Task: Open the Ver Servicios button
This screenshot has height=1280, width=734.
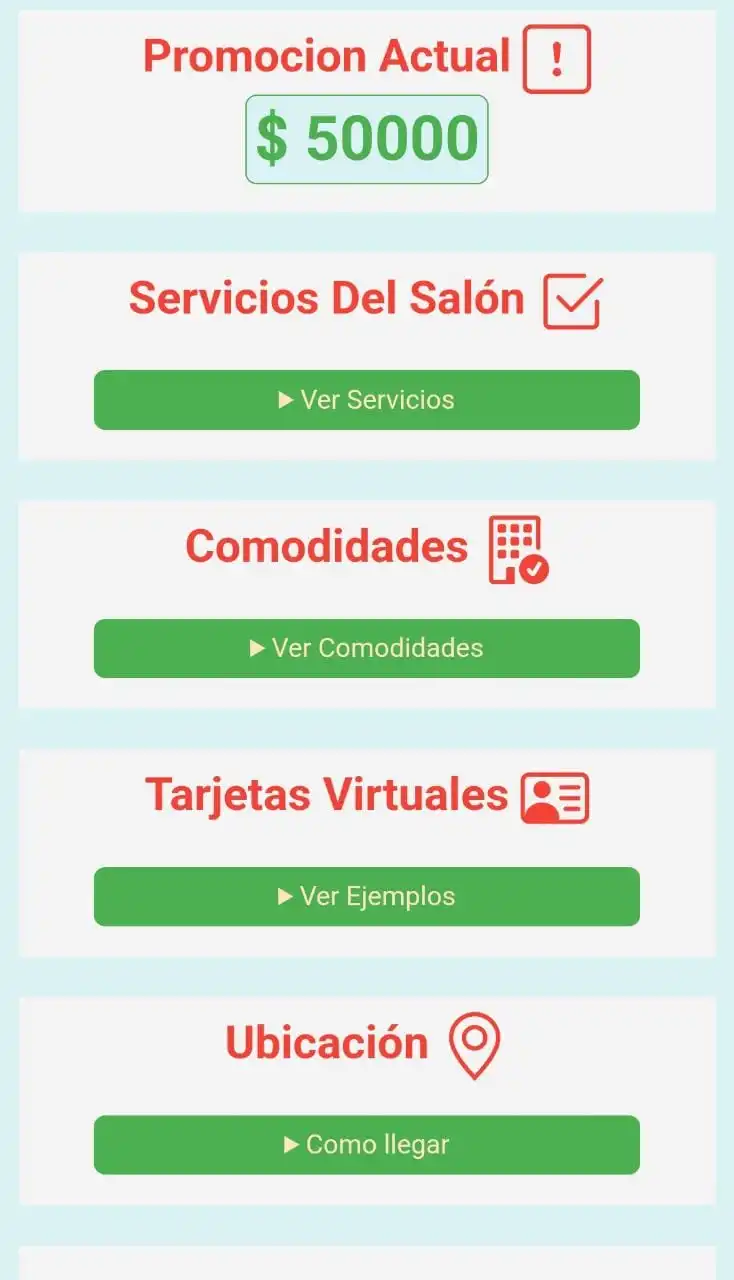Action: click(x=366, y=400)
